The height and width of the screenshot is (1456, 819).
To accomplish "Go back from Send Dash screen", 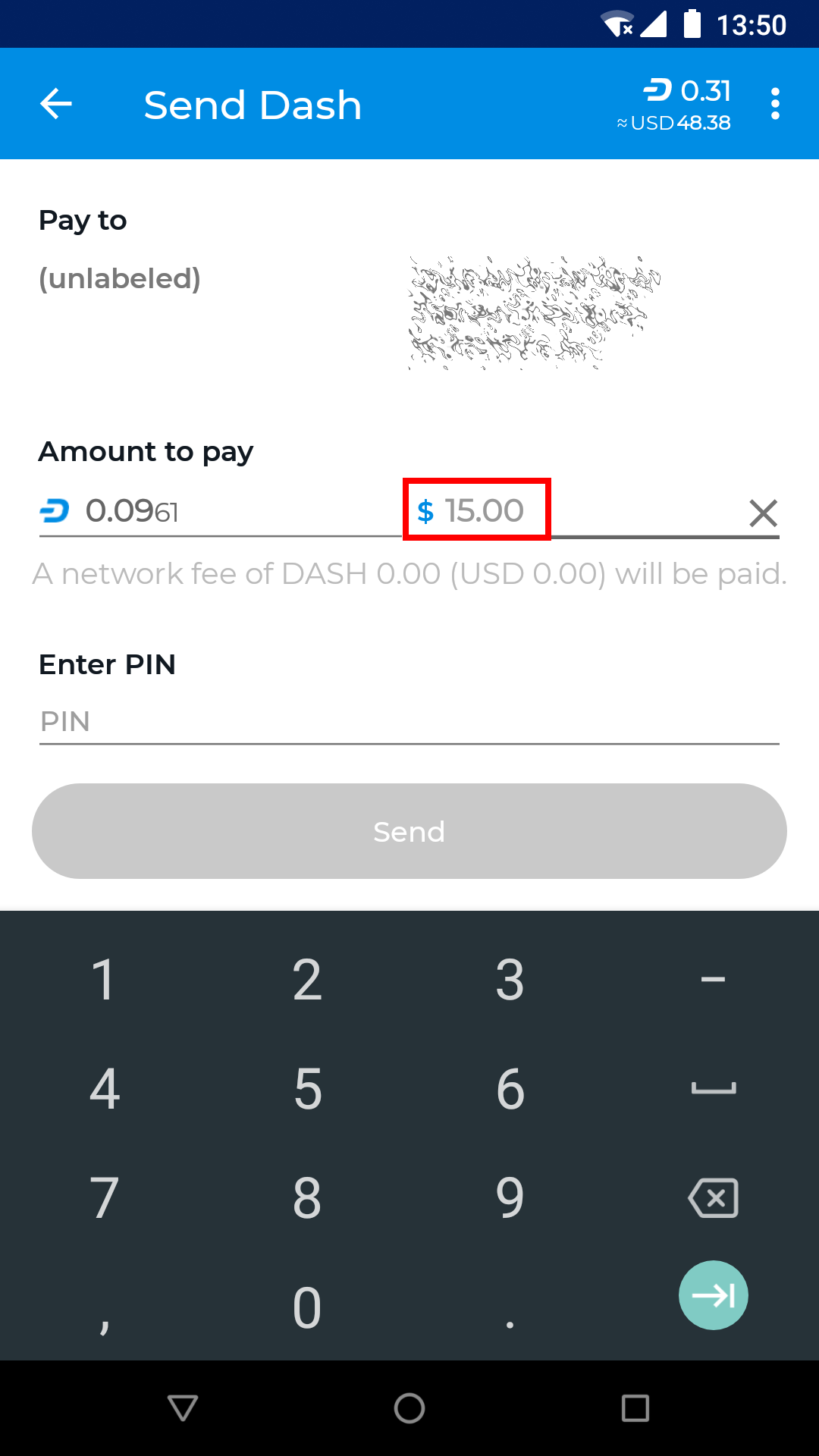I will click(56, 104).
